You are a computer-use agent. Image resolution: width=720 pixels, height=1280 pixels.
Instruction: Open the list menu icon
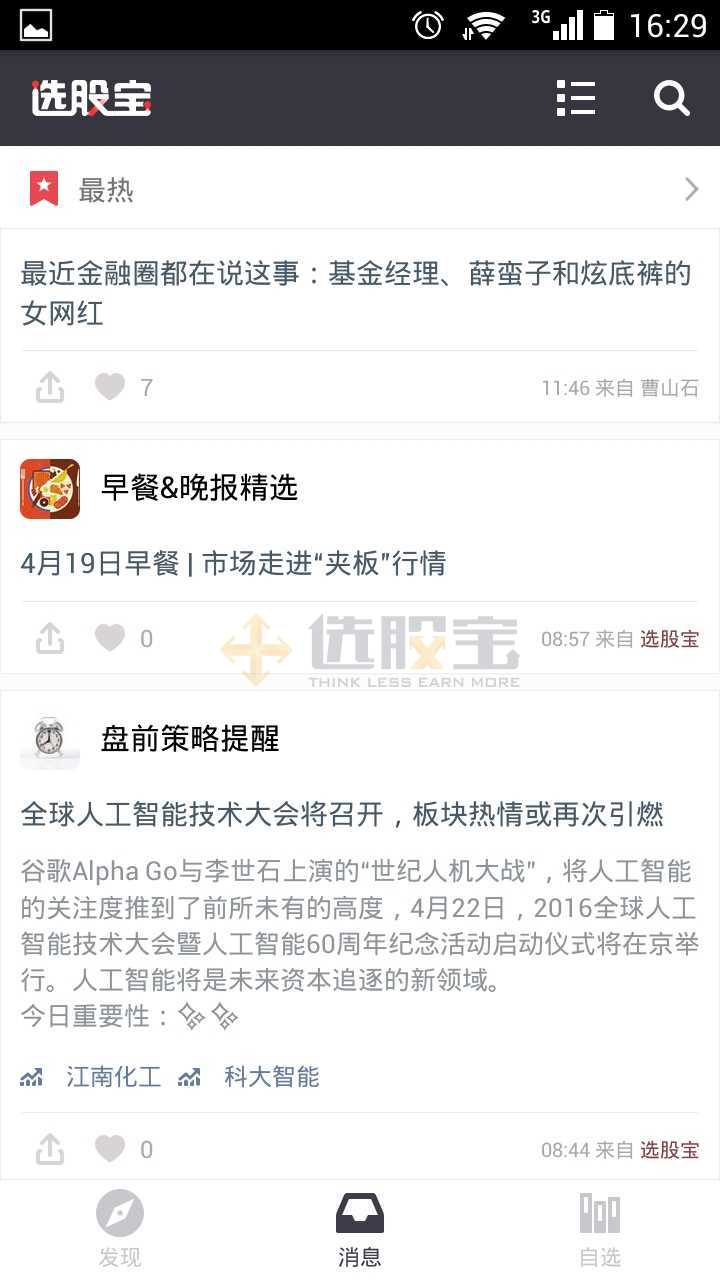tap(576, 98)
